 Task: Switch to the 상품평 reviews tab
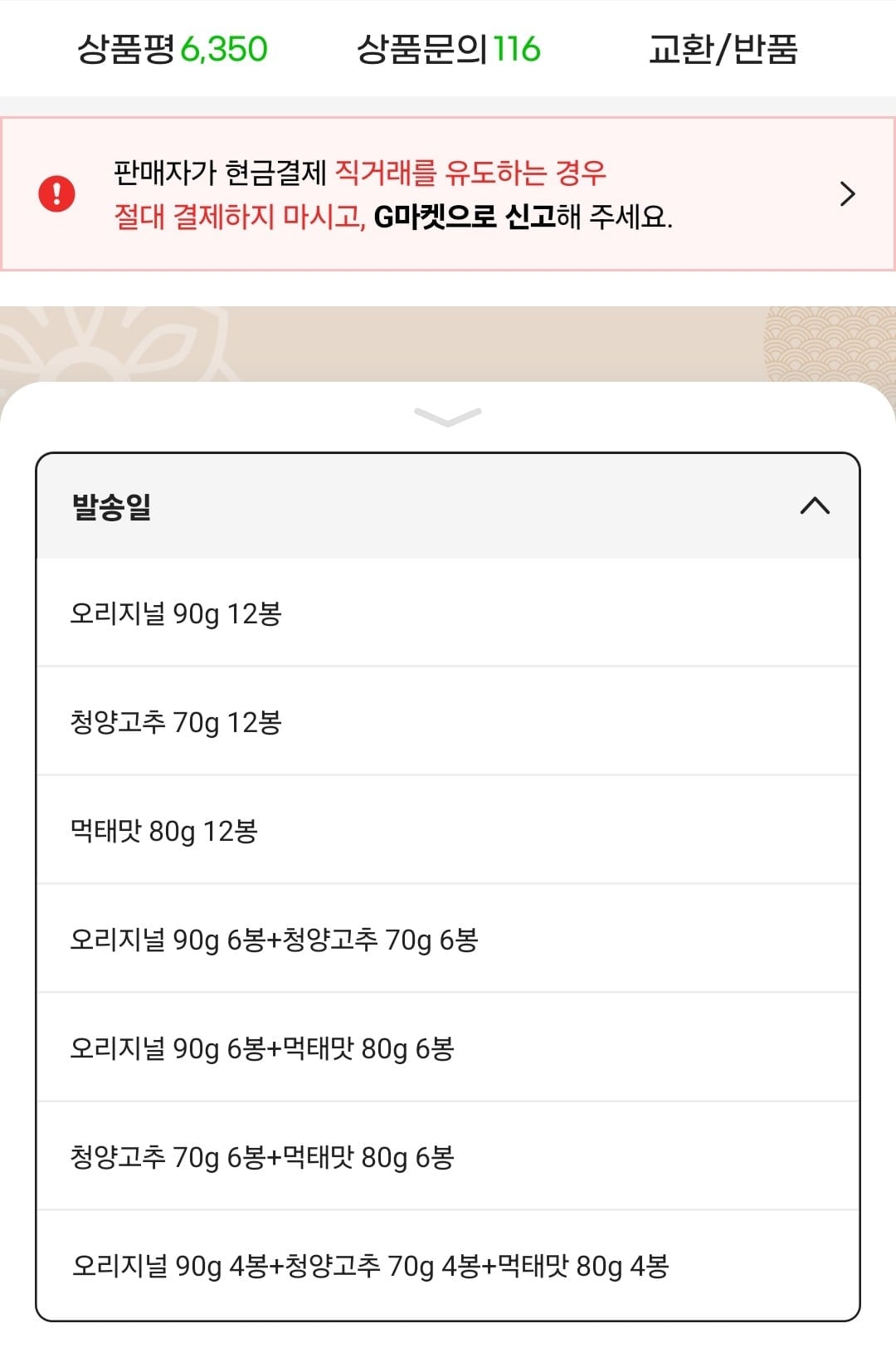click(173, 49)
